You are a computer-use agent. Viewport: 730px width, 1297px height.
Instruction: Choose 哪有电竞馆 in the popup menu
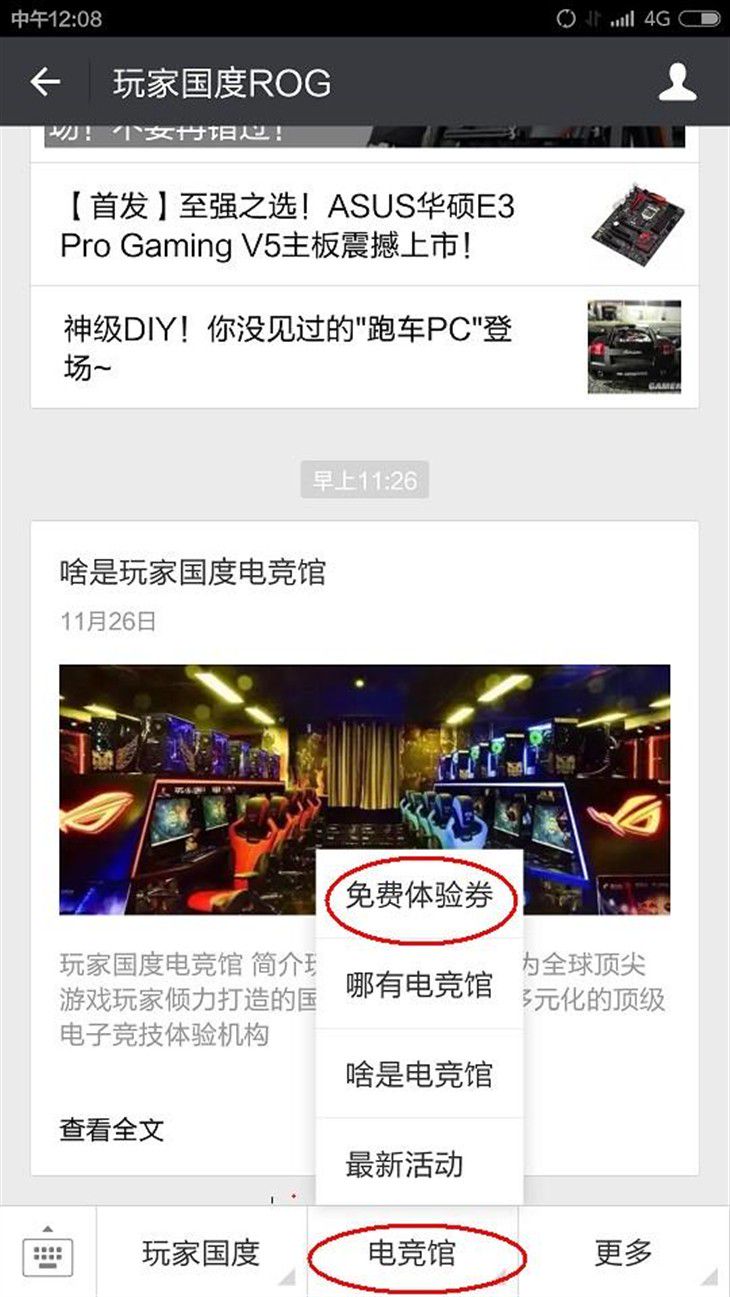click(x=419, y=985)
